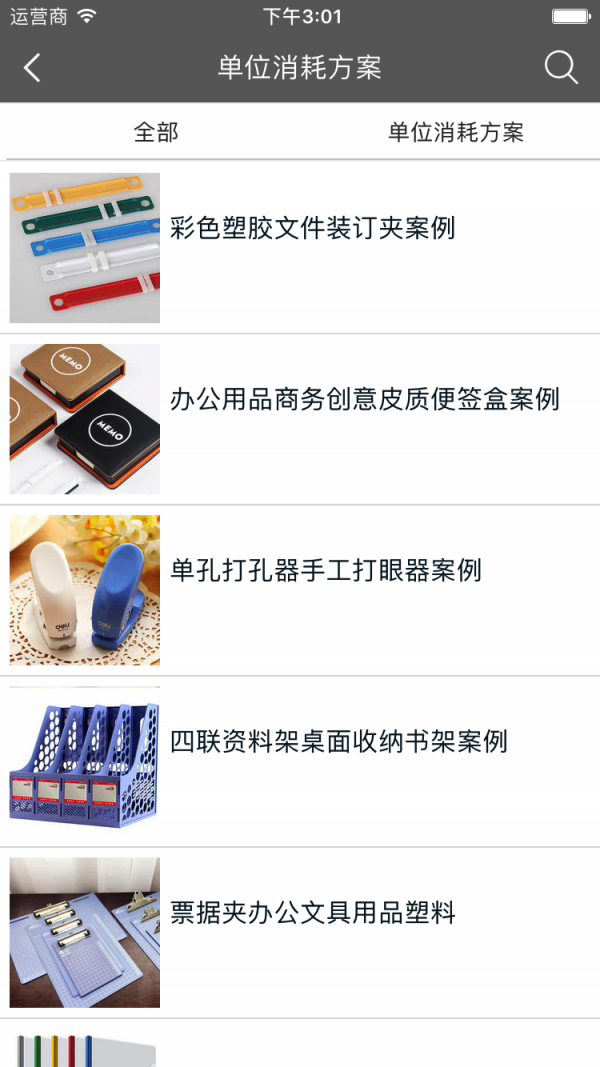This screenshot has height=1067, width=600.
Task: Open 彩色塑胶文件装订夹案例 item
Action: point(312,228)
